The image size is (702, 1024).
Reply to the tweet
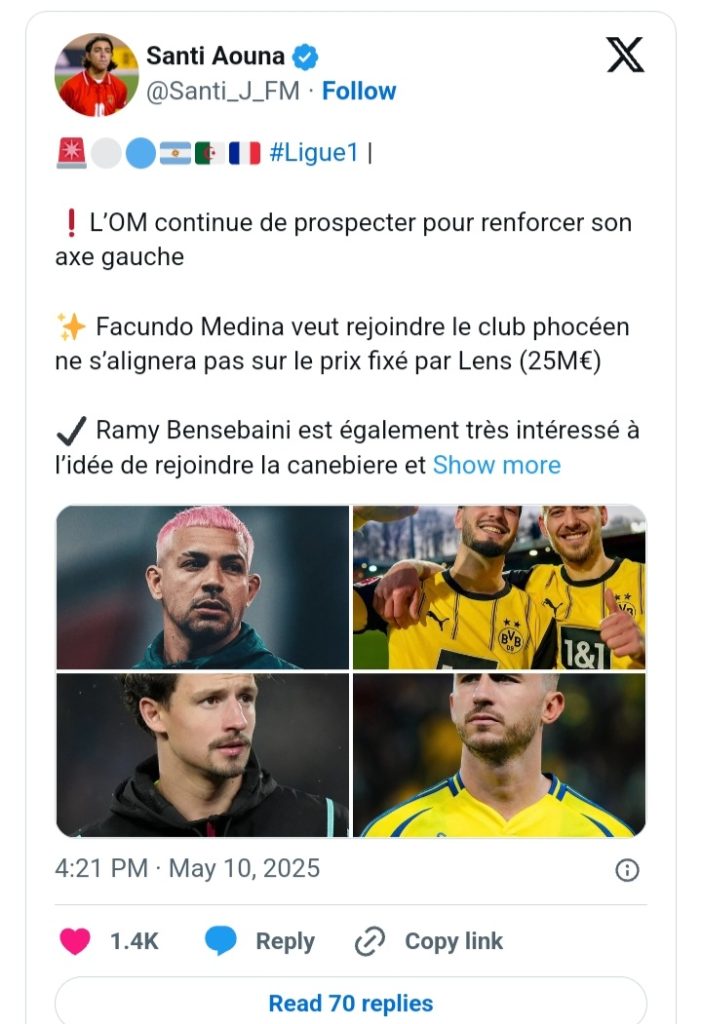260,941
